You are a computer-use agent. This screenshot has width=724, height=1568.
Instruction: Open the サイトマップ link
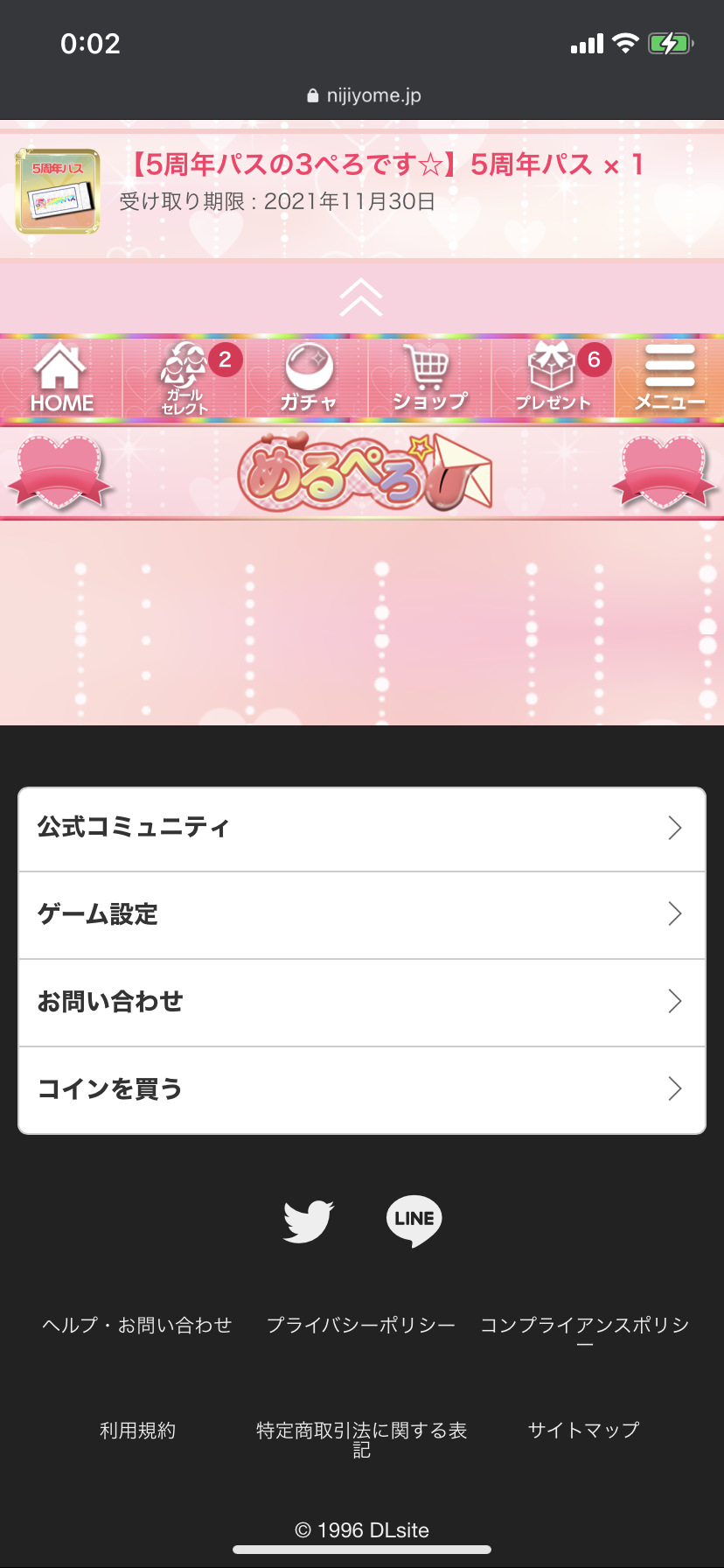[584, 1431]
